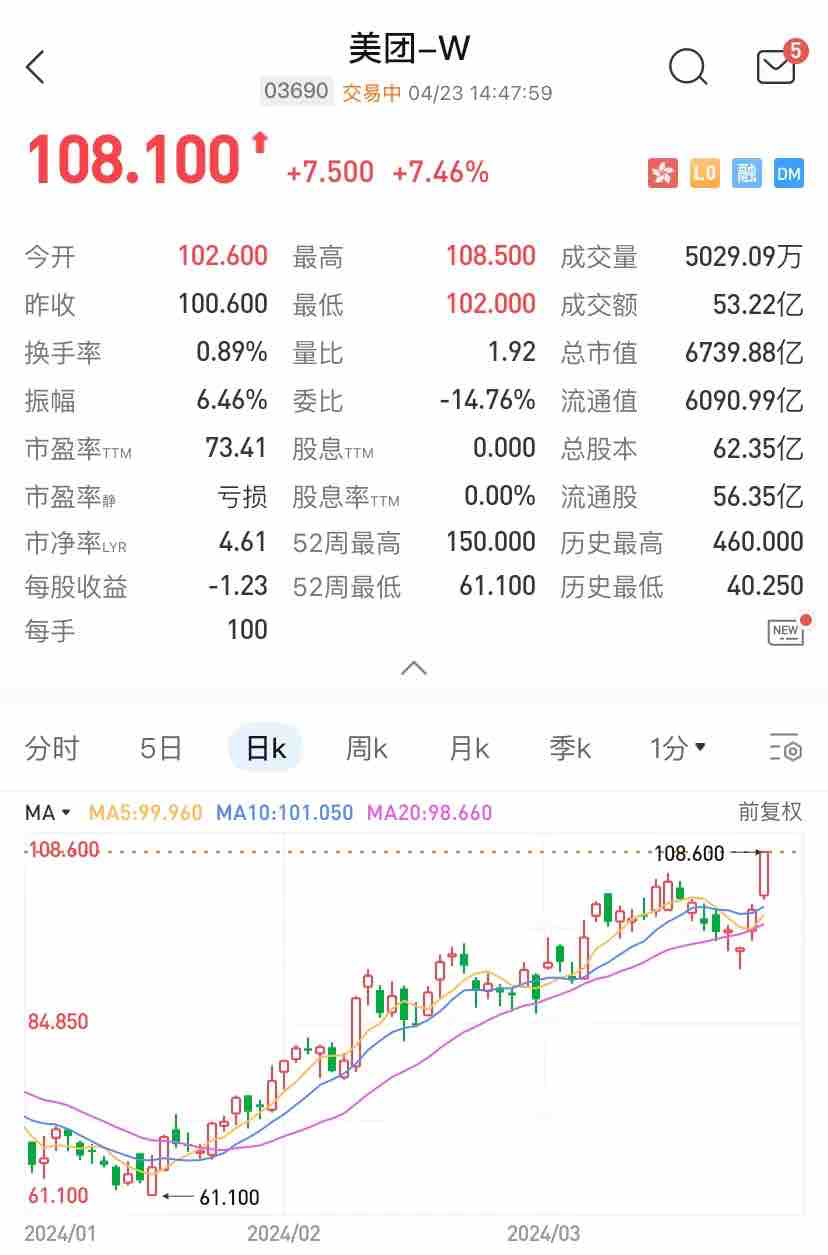This screenshot has width=828, height=1255.
Task: Open the MA indicator dropdown
Action: coord(48,813)
